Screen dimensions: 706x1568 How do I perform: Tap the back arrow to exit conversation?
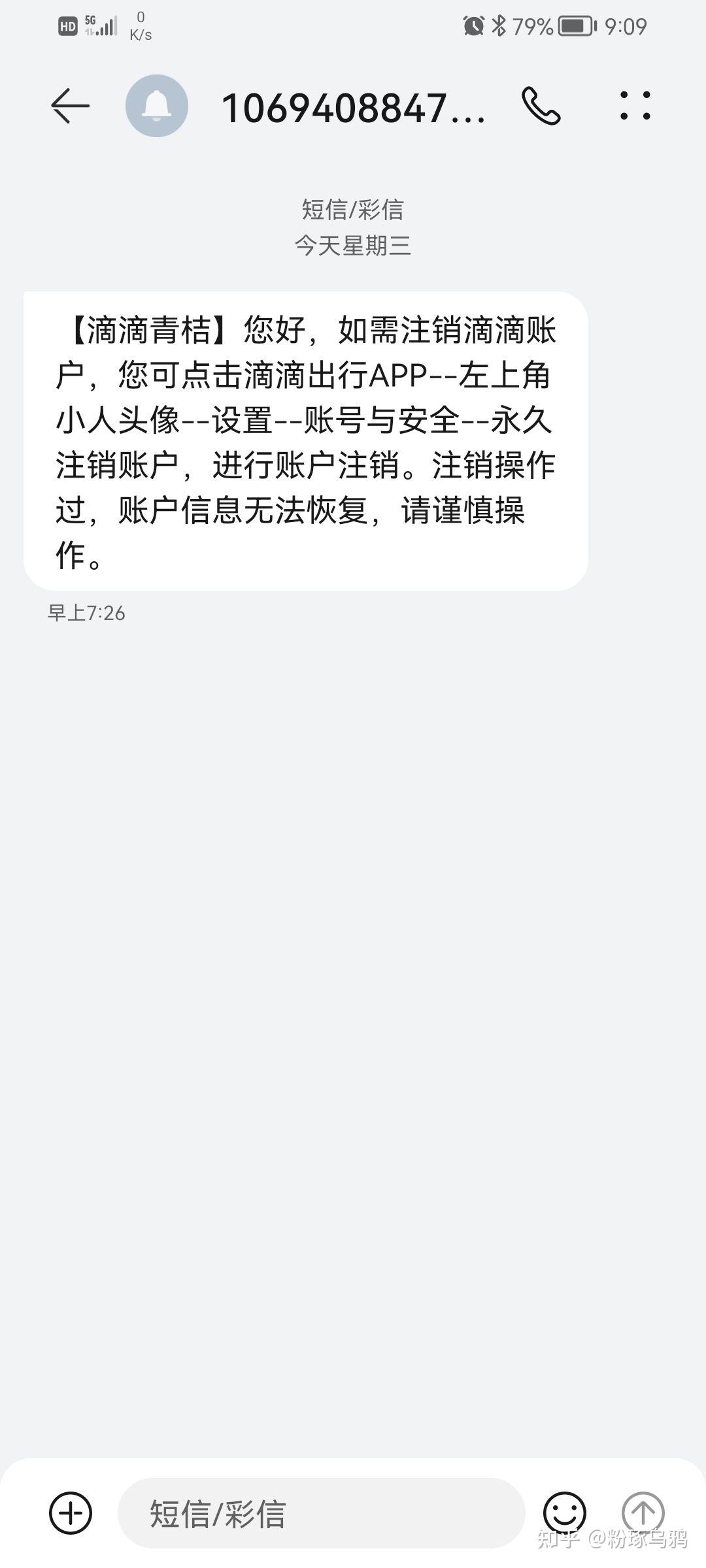pos(71,105)
